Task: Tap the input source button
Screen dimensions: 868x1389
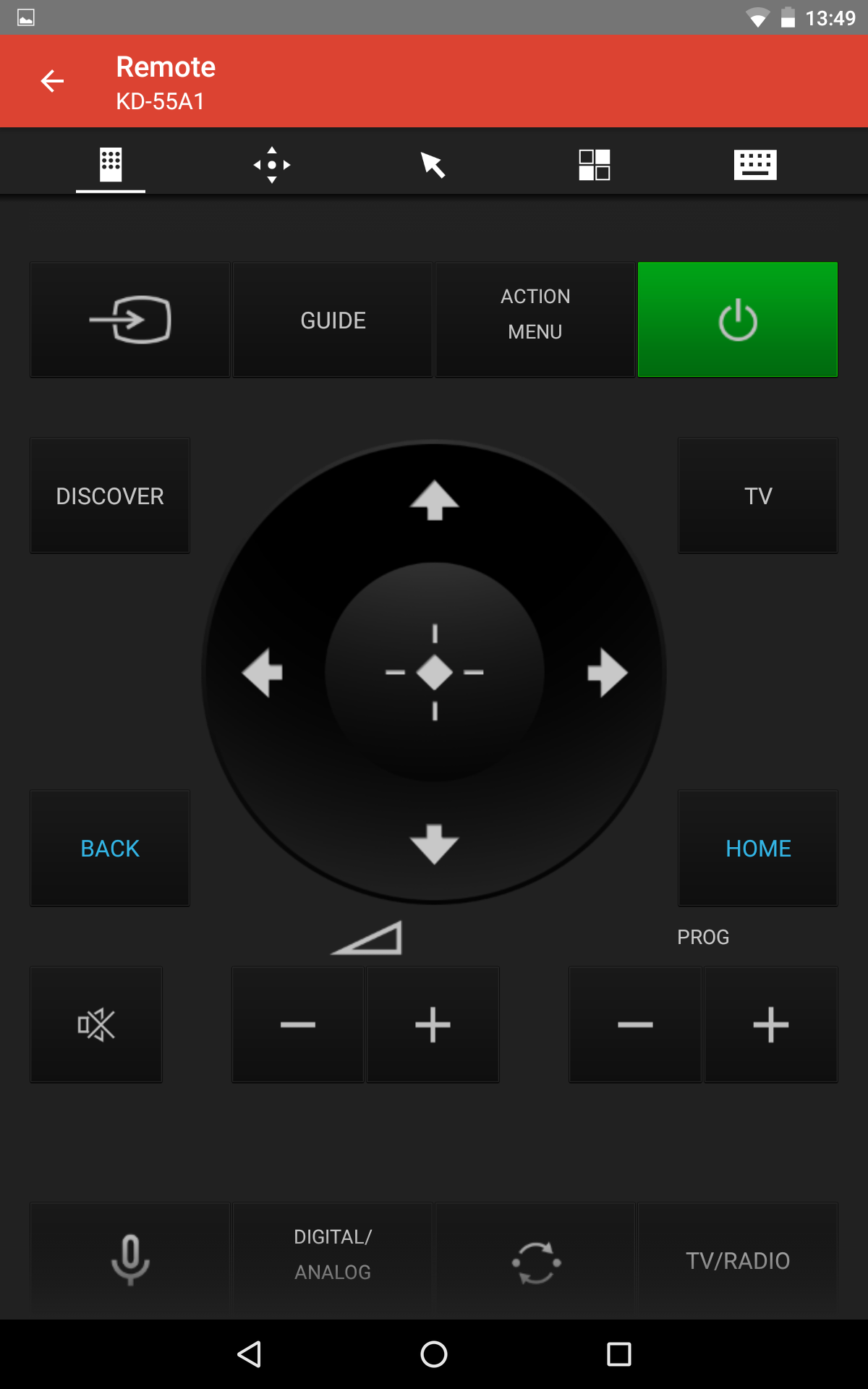Action: (130, 320)
